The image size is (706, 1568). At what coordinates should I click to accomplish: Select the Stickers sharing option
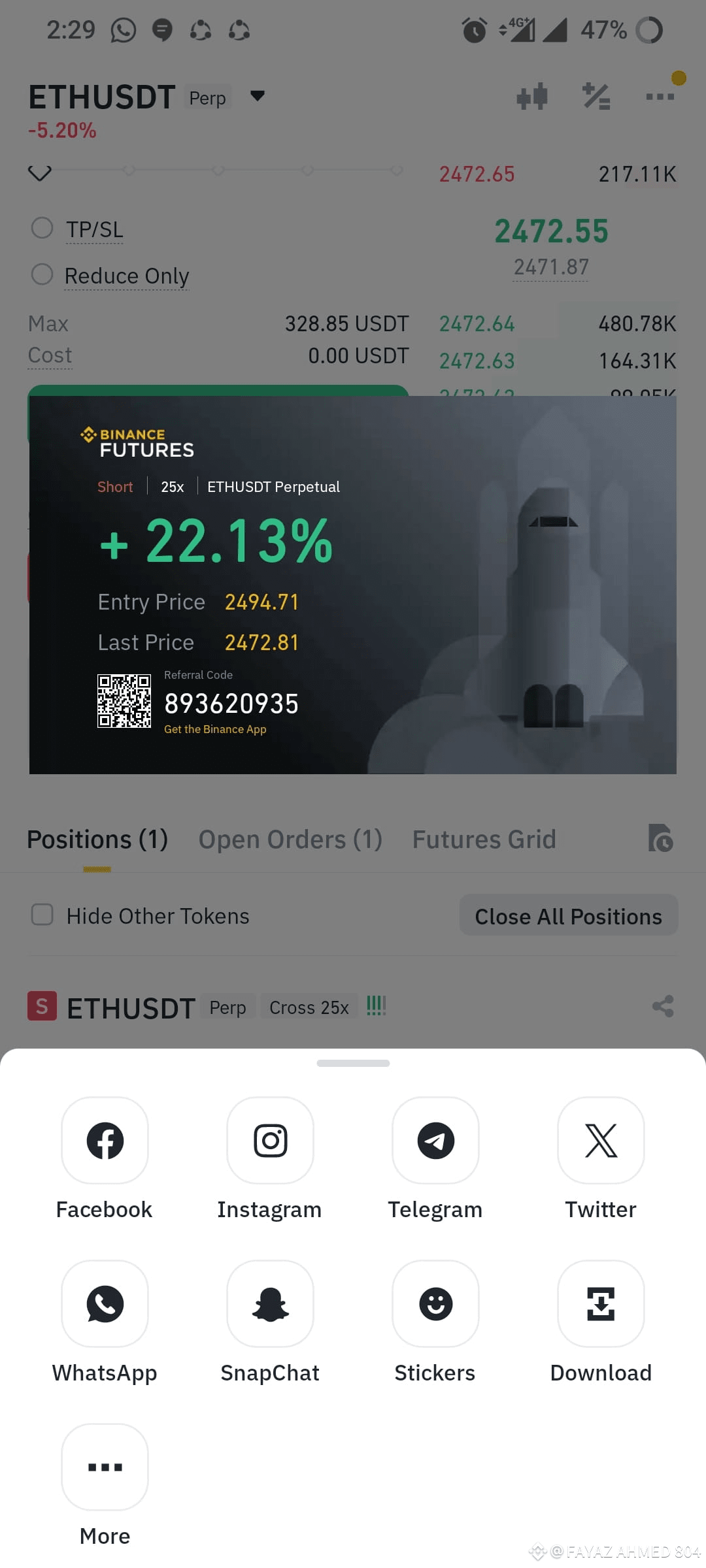click(435, 1305)
